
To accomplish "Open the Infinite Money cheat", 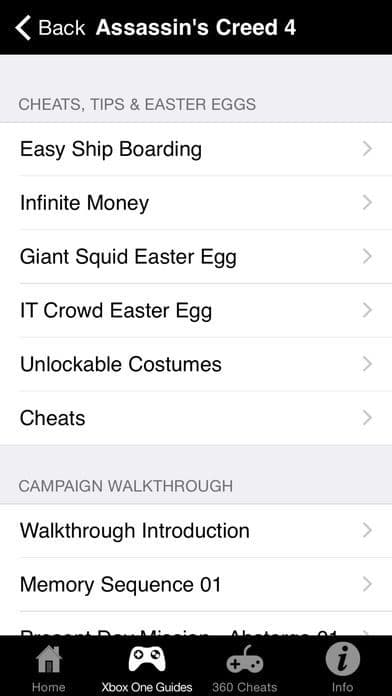I will [196, 203].
